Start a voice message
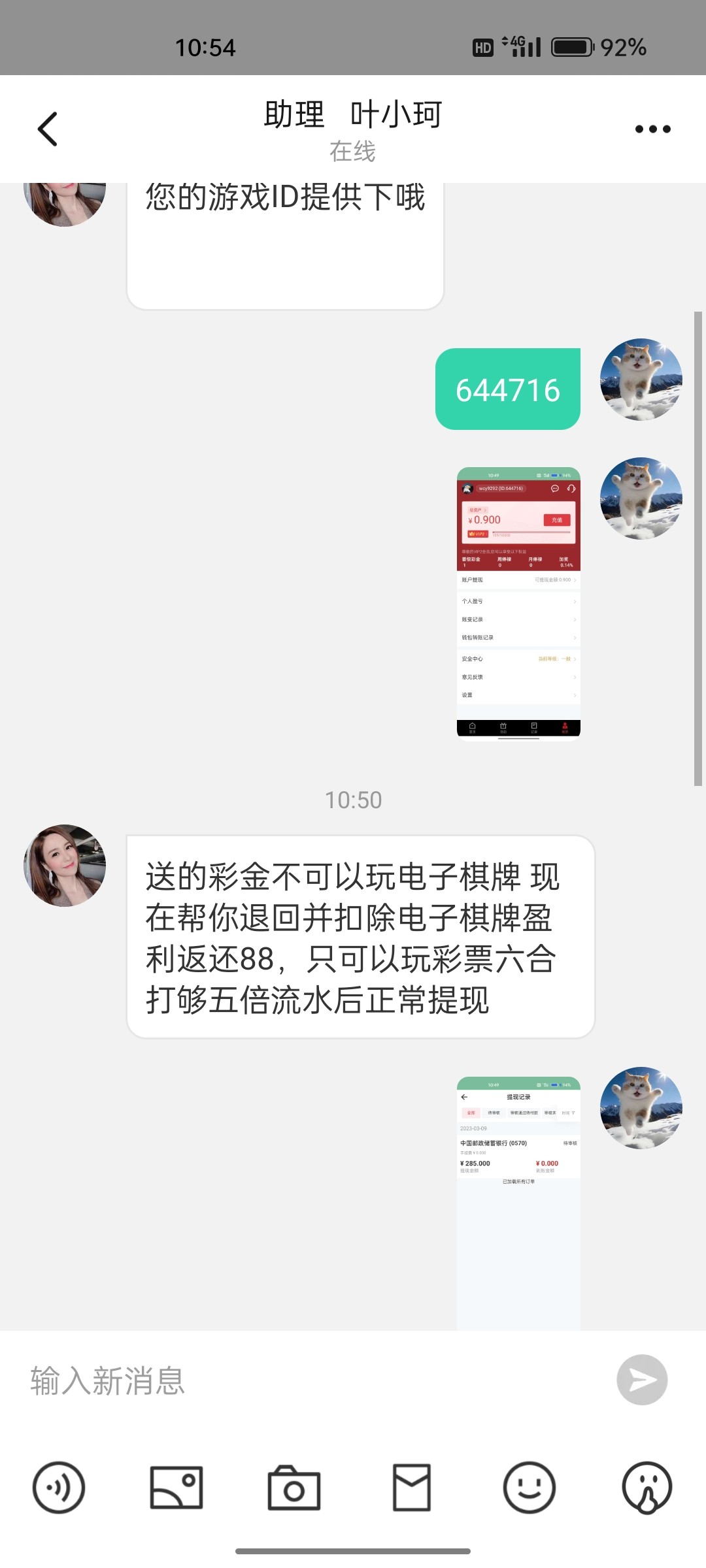The image size is (706, 1568). pos(59,1488)
